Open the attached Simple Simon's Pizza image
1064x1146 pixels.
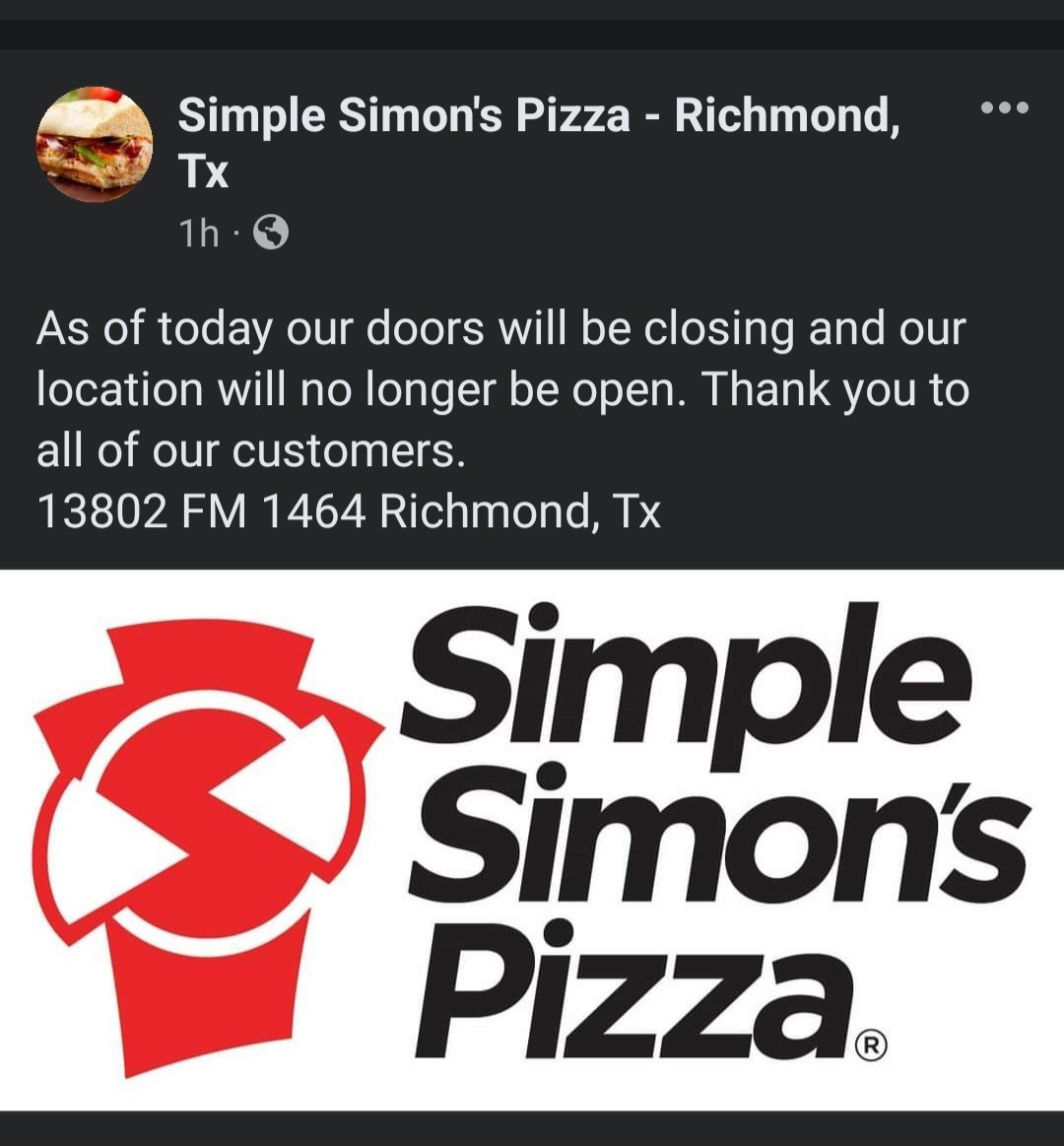pos(532,839)
